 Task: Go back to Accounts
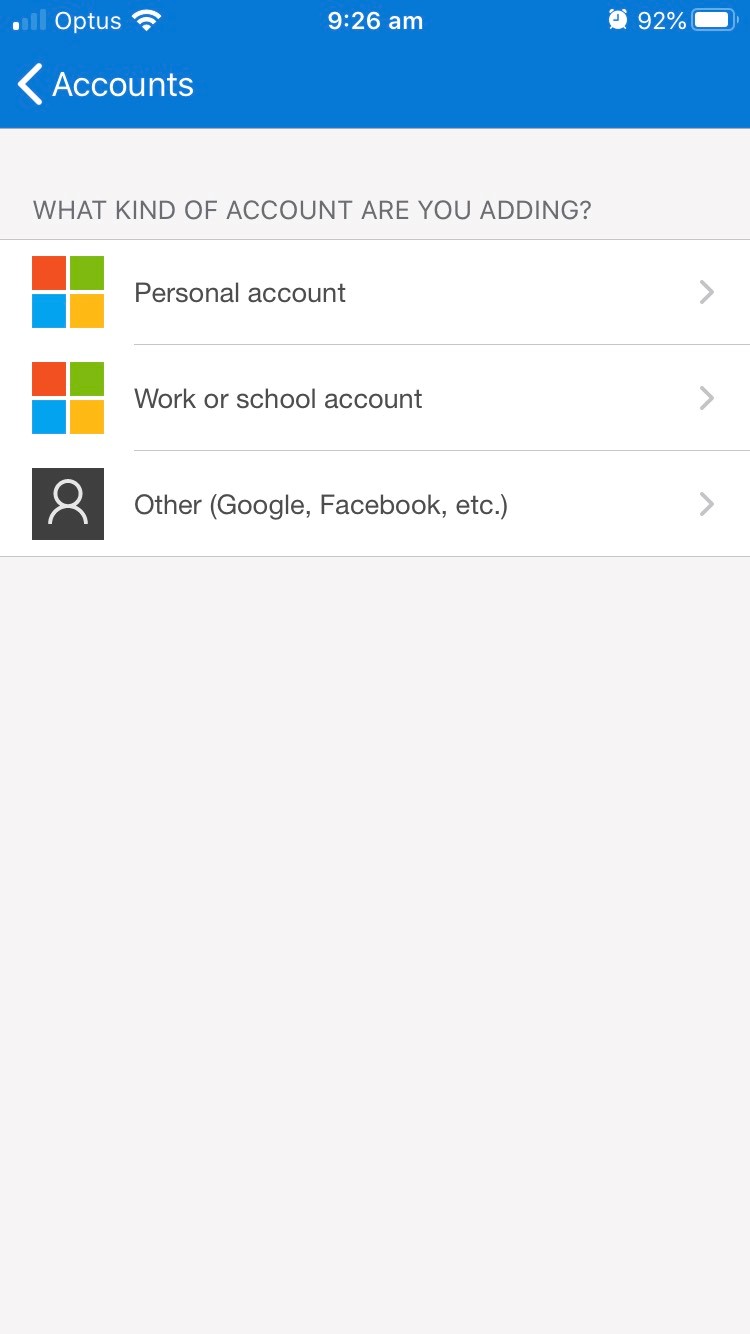pos(105,85)
